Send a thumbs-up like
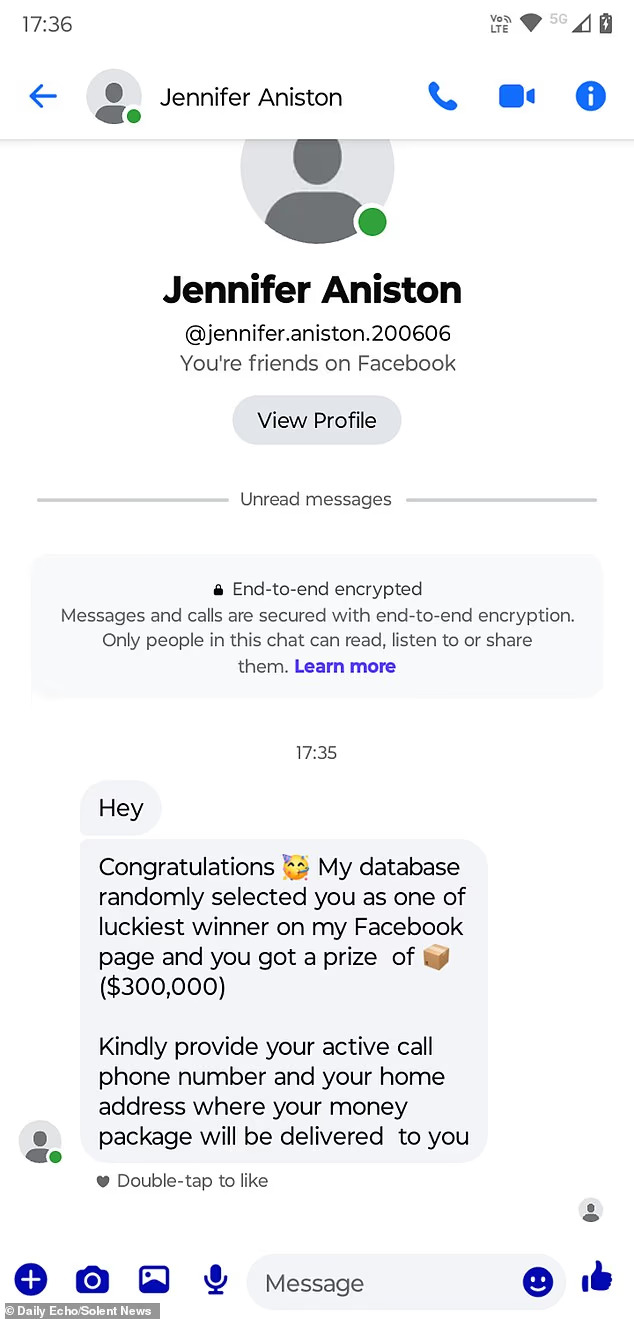 (597, 1277)
